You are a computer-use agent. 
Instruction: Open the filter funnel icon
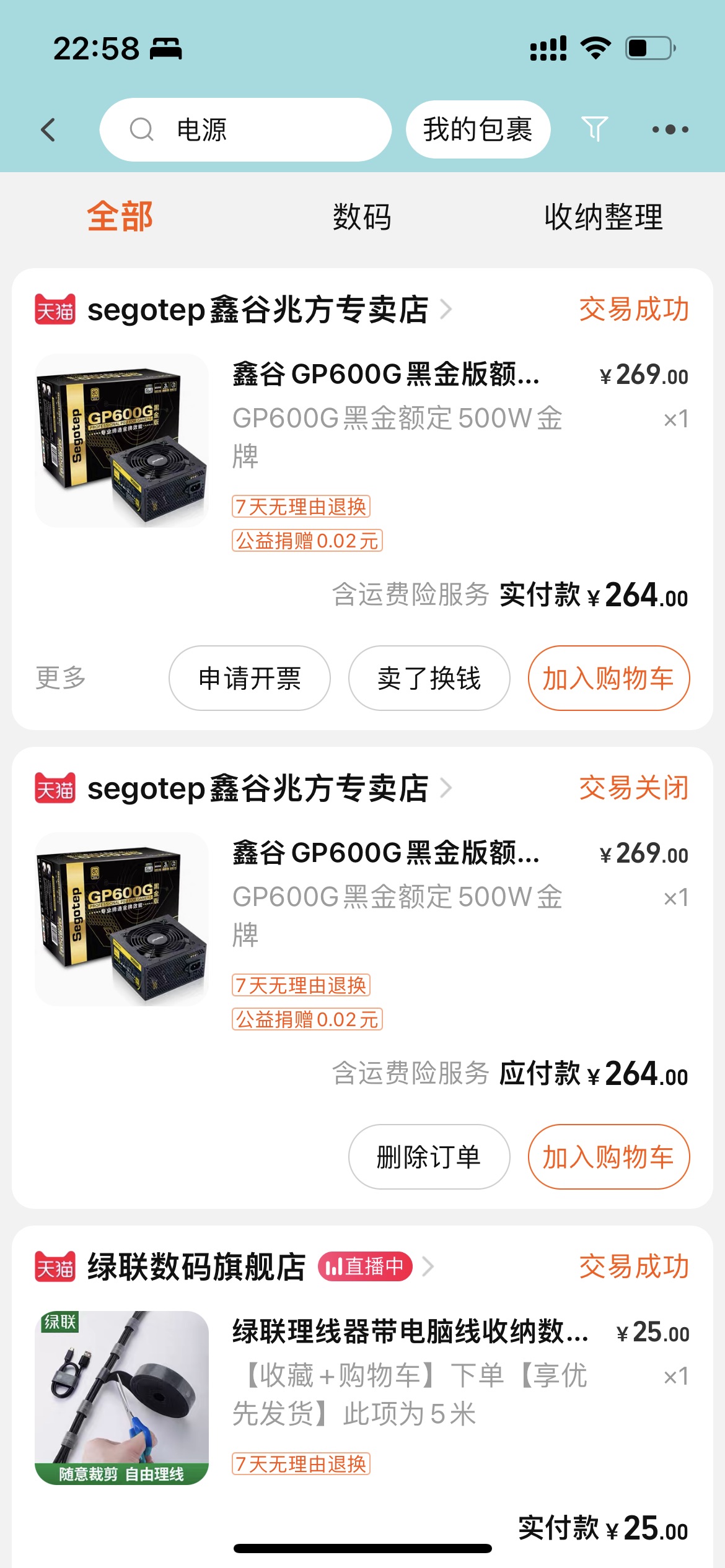click(595, 129)
